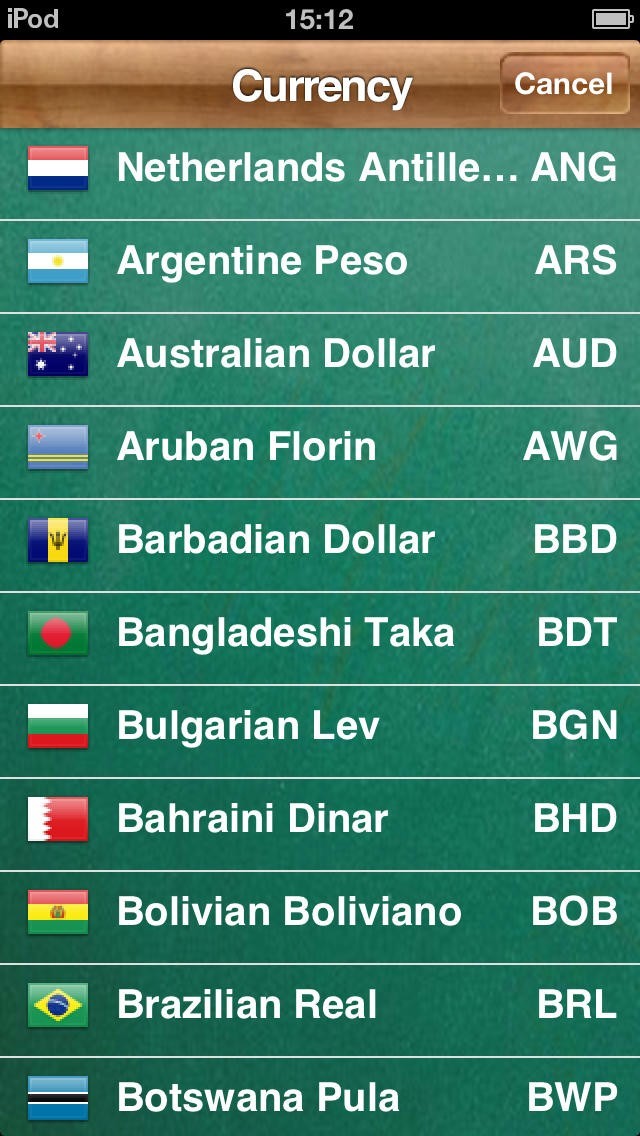Screen dimensions: 640x1136
Task: Select Brazilian Real as currency
Action: tap(320, 1005)
